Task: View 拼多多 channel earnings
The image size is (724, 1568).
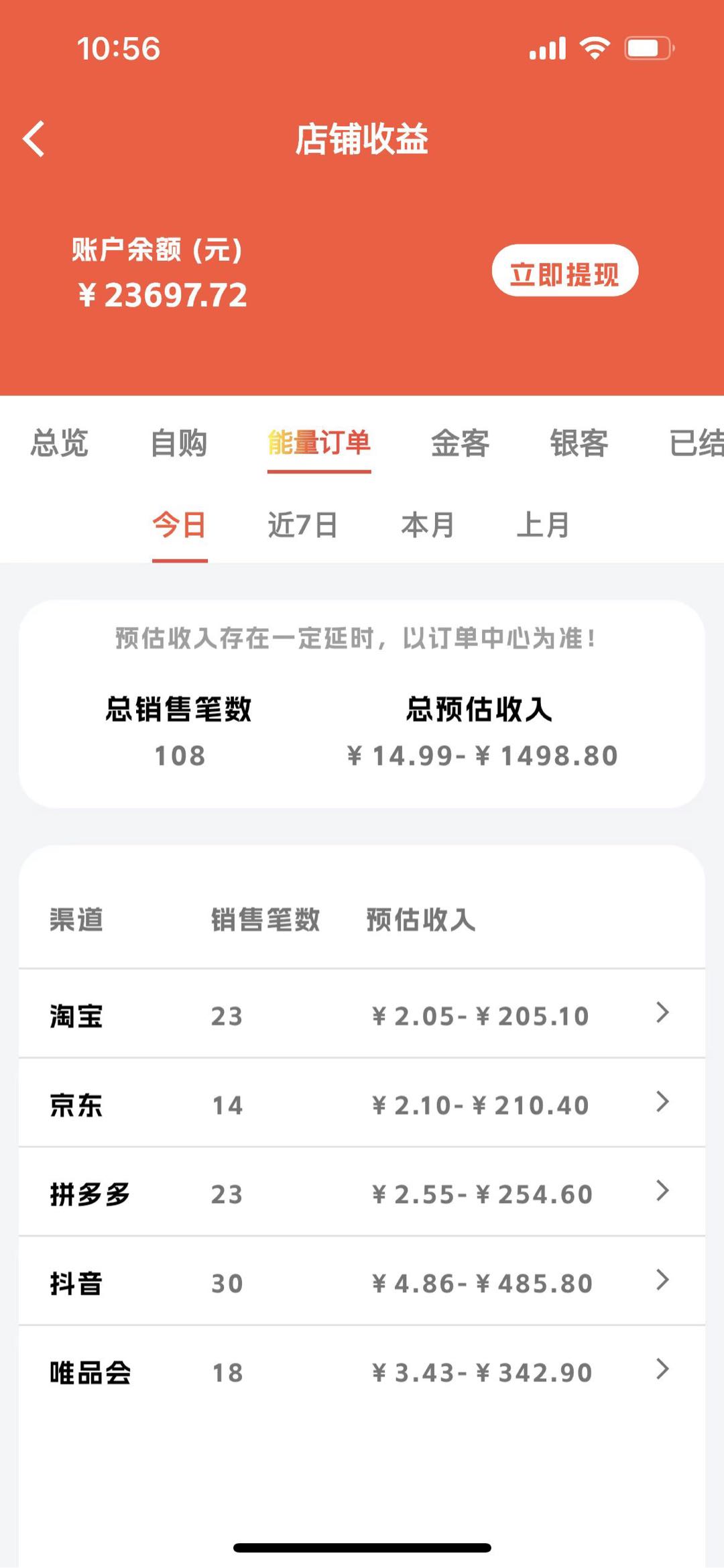Action: 362,1193
